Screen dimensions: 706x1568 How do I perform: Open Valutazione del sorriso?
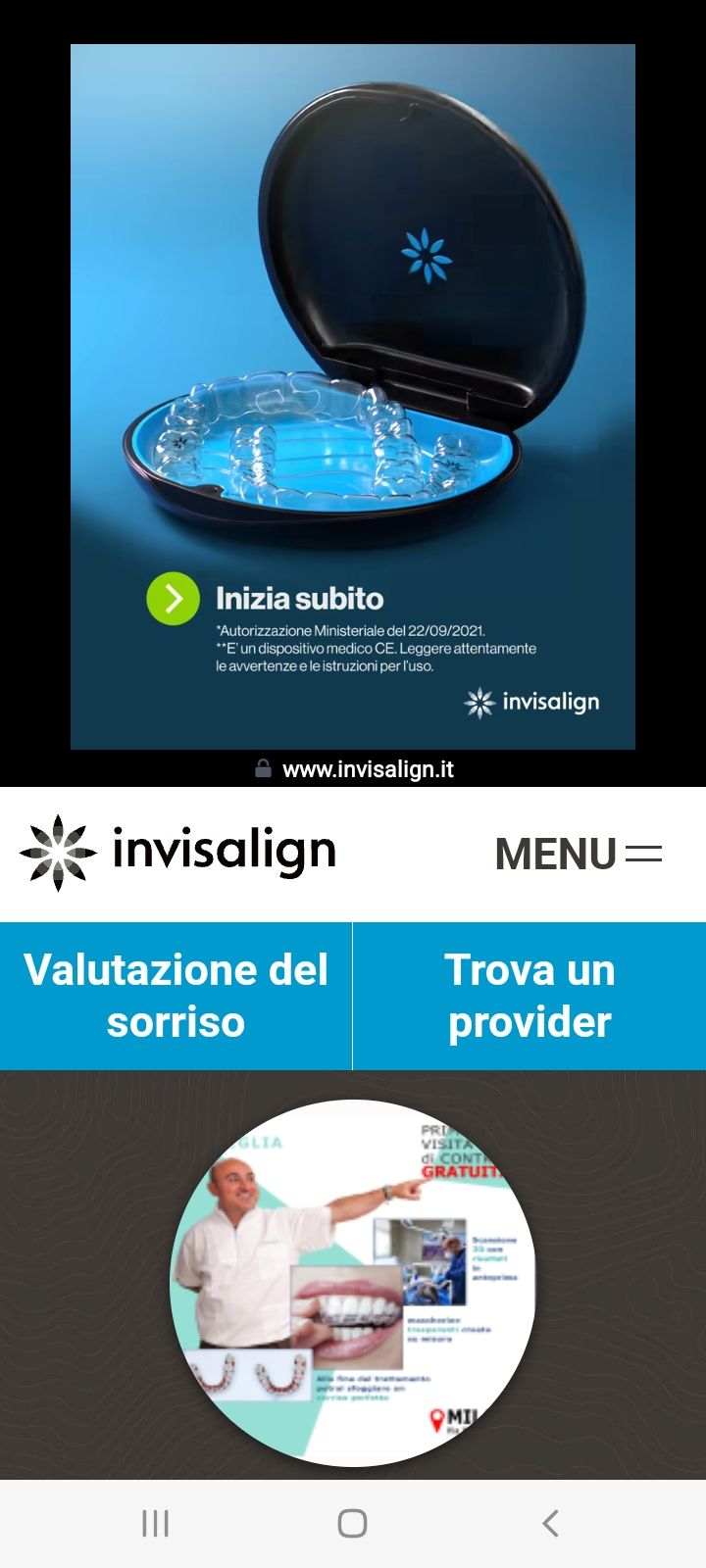point(176,996)
